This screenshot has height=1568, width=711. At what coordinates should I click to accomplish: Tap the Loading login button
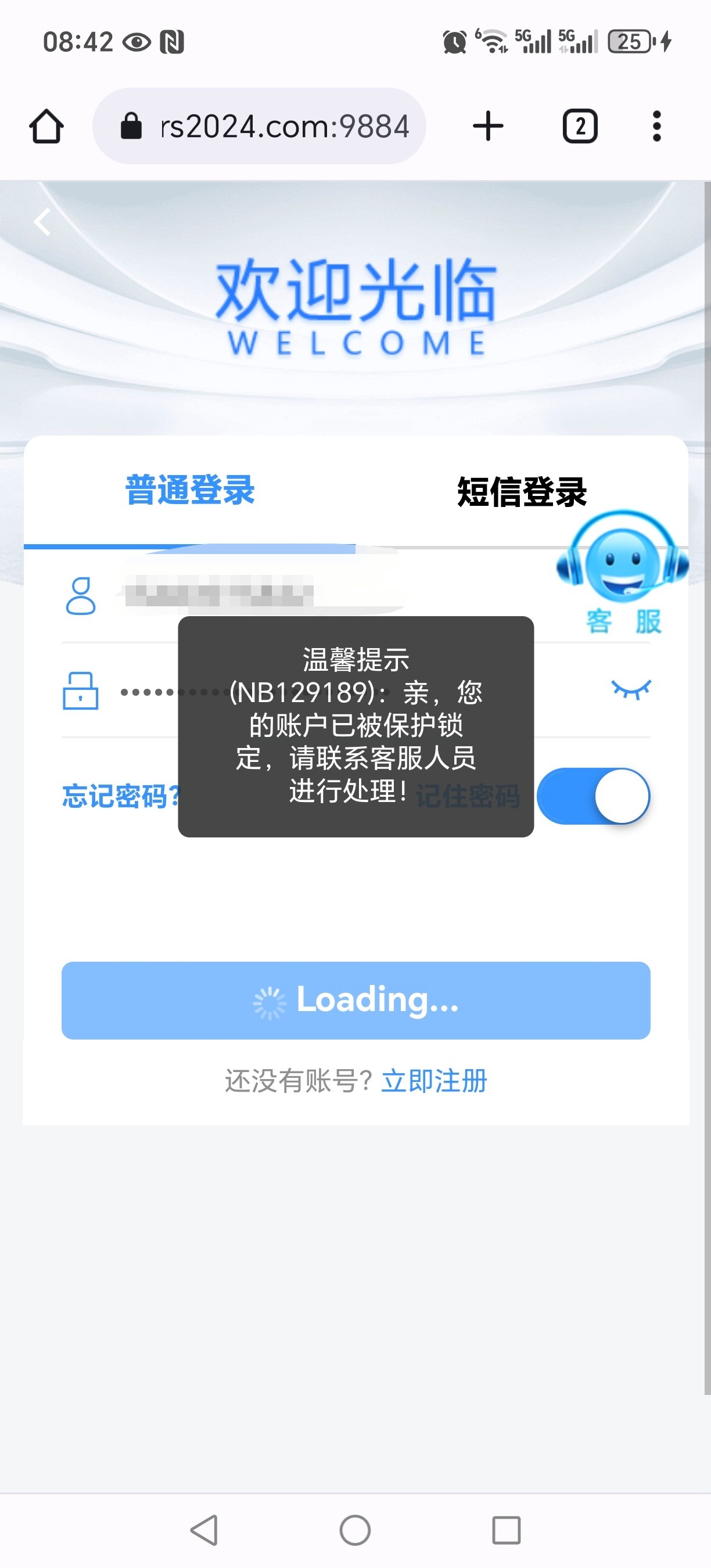[355, 1000]
